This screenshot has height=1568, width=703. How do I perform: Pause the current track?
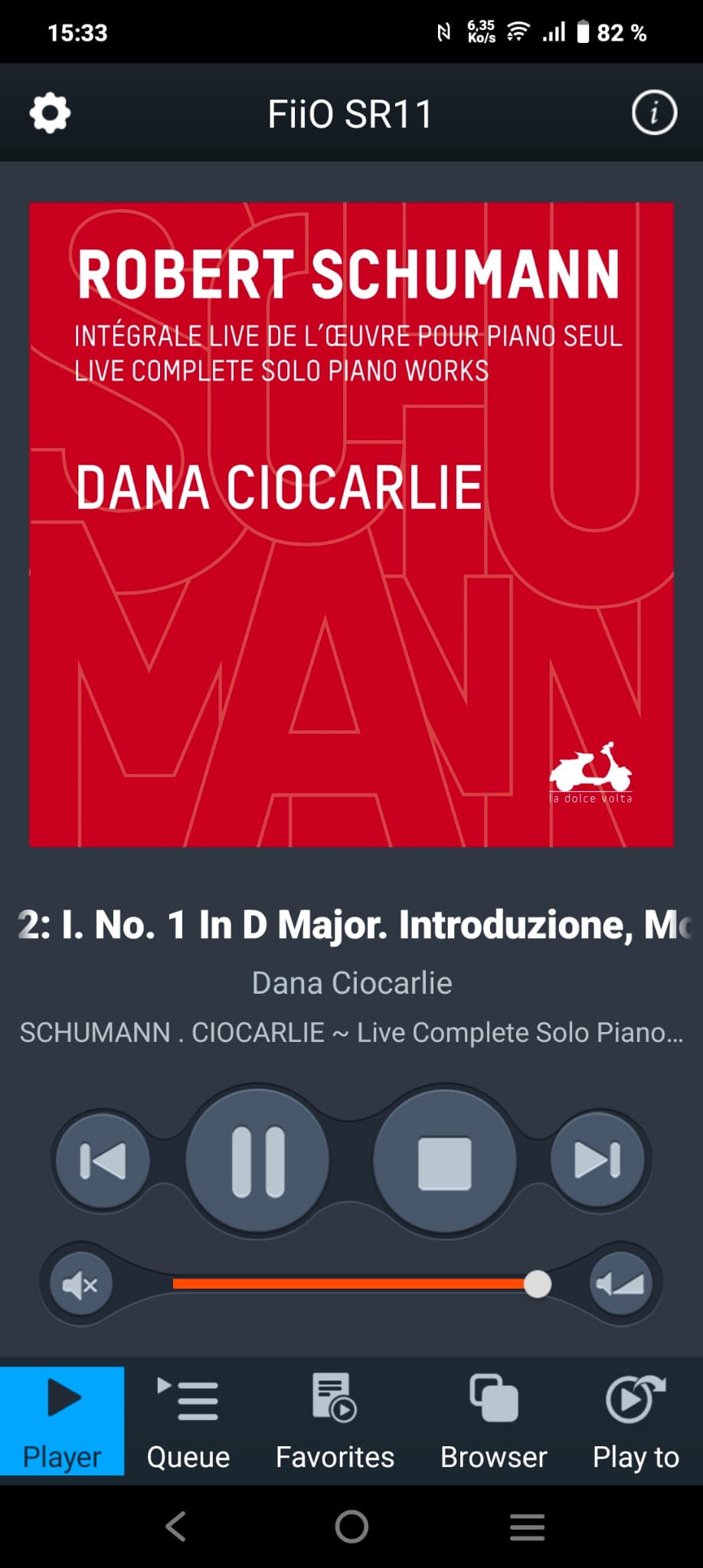tap(258, 1160)
